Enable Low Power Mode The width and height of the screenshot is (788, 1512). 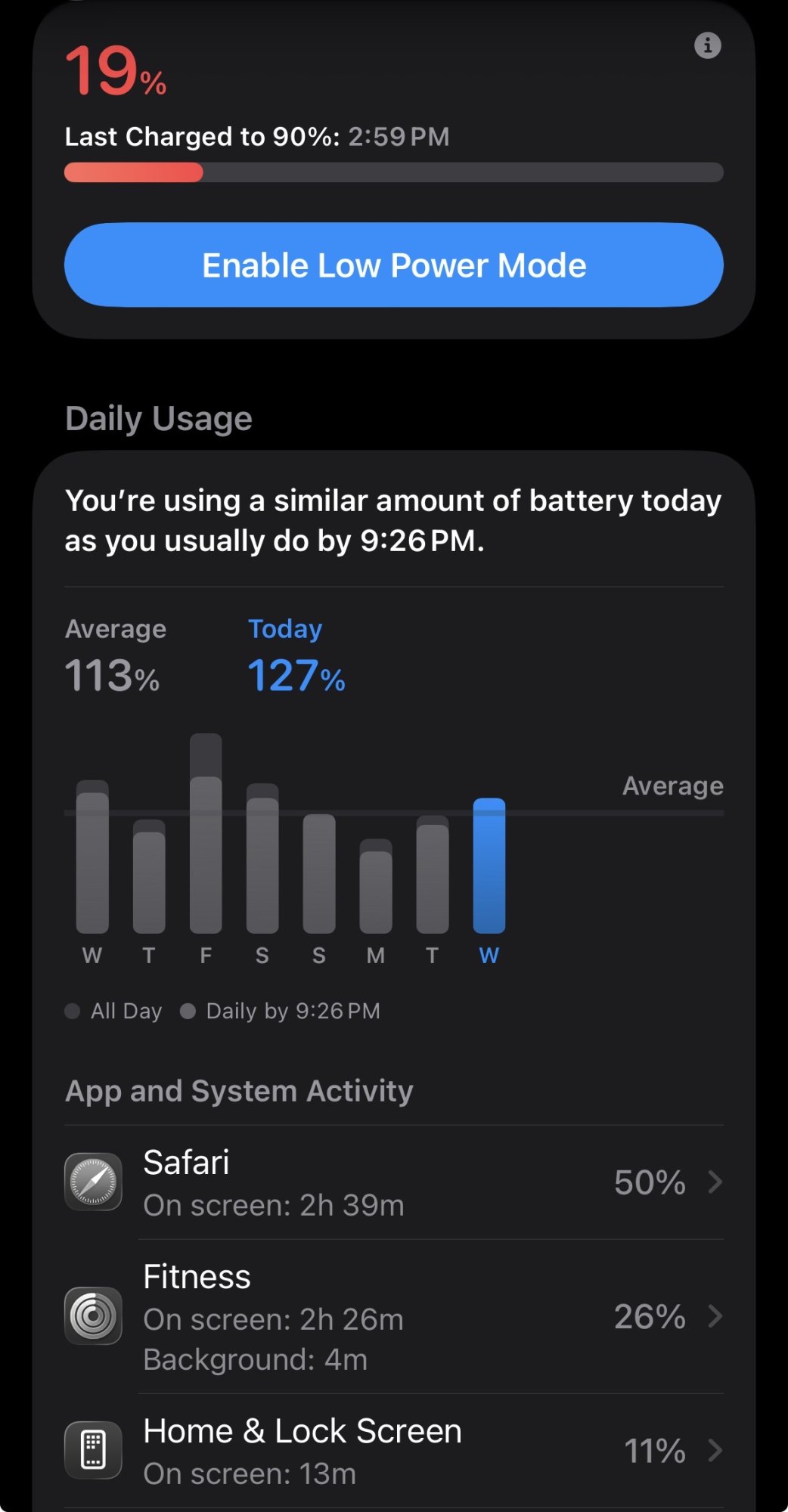[393, 265]
